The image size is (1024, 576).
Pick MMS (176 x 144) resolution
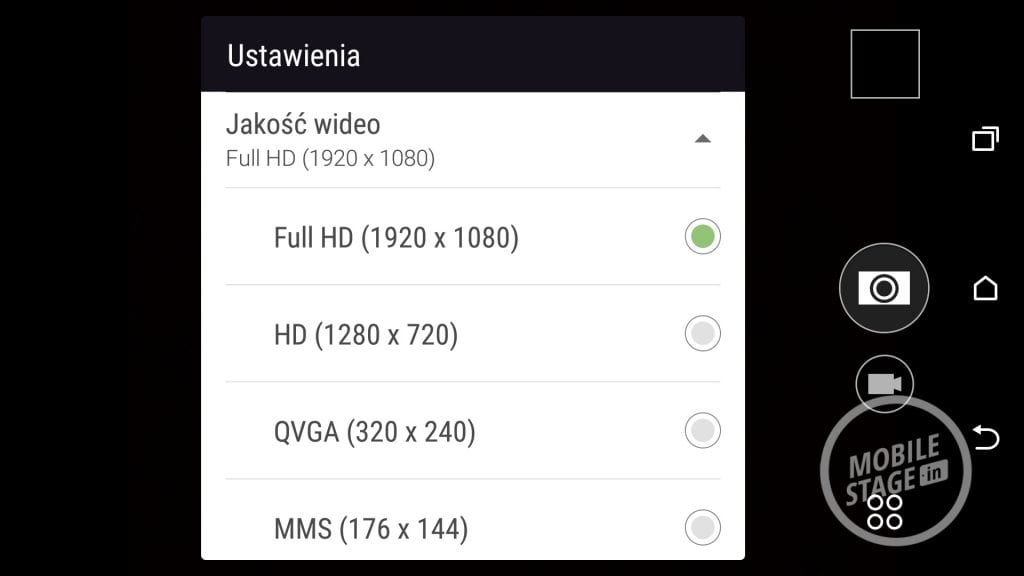(702, 526)
